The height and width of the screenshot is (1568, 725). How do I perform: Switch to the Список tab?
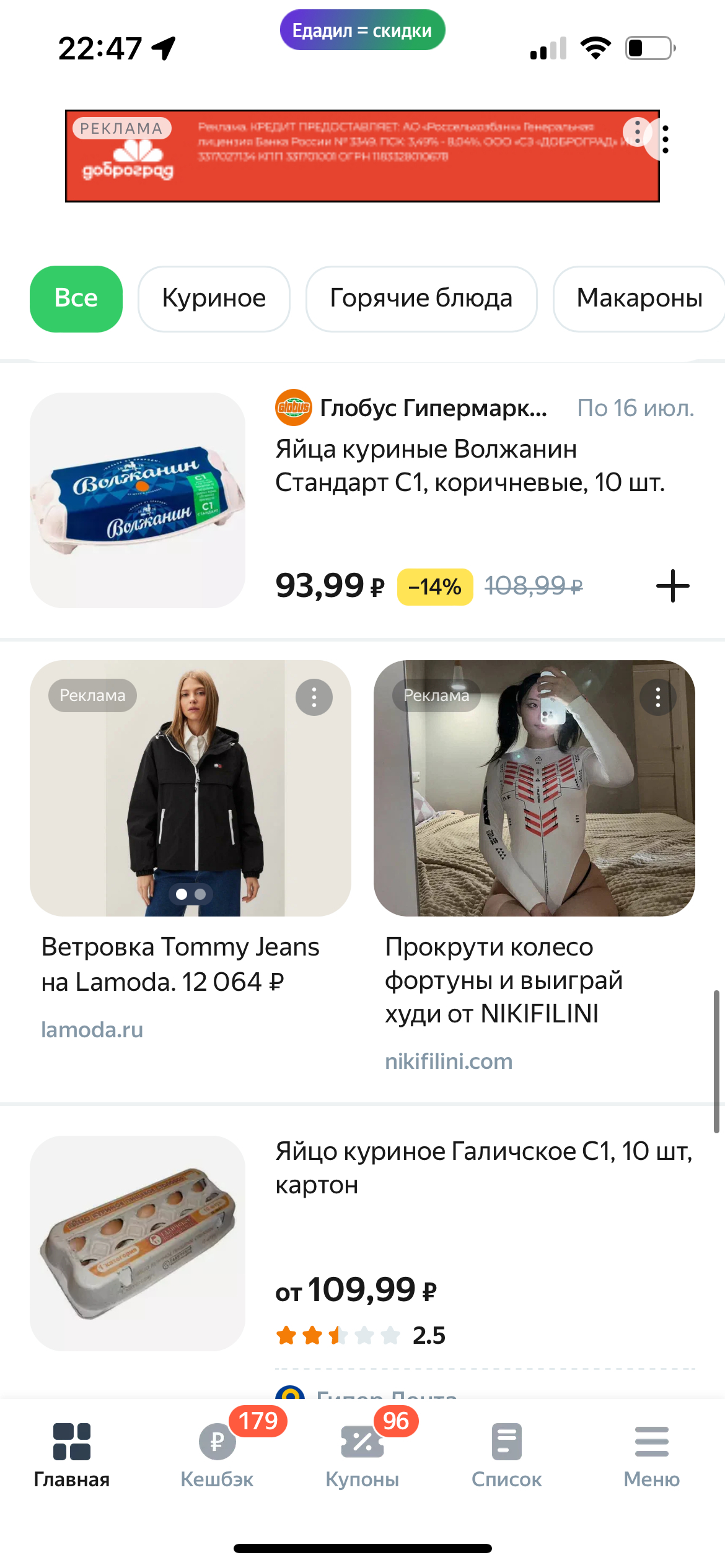(507, 1455)
